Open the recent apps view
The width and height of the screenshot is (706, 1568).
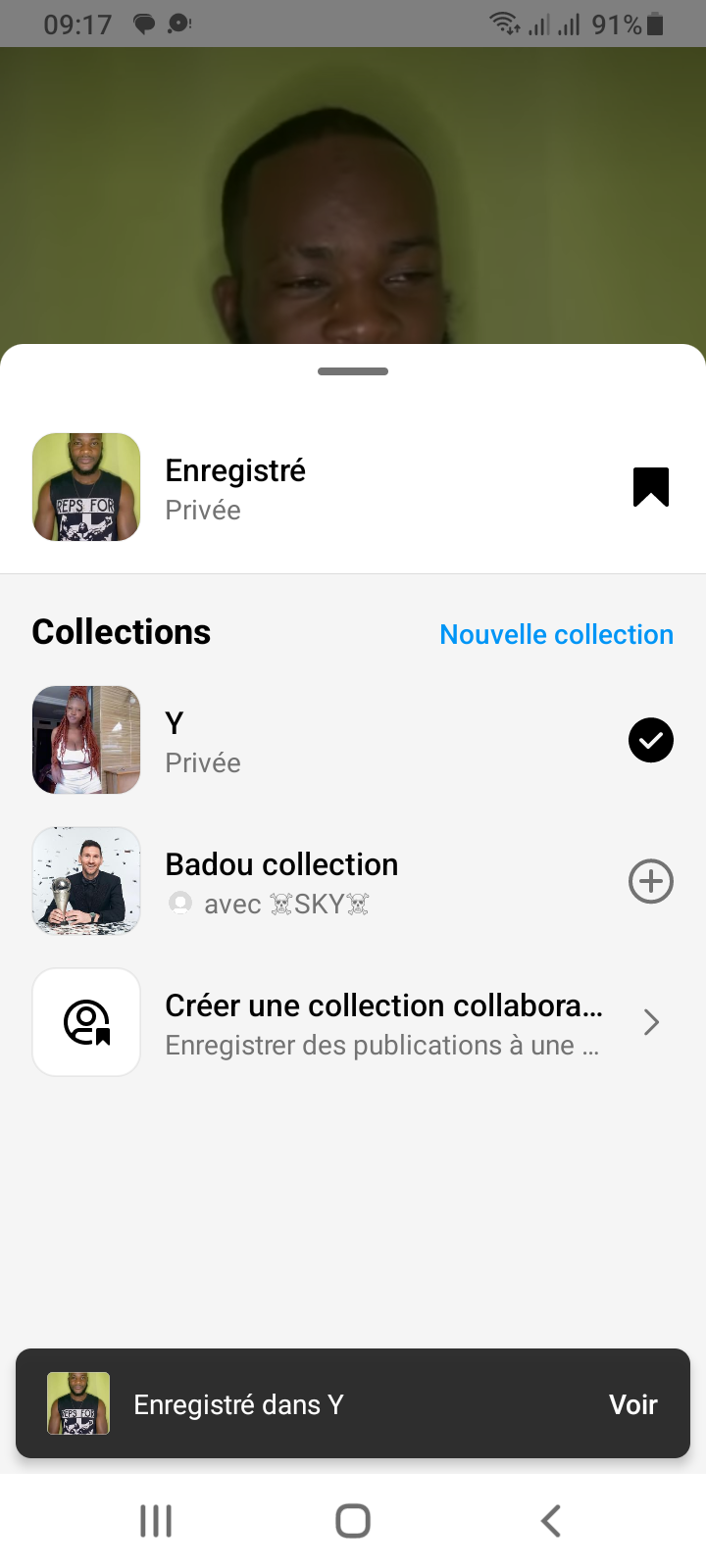point(156,1521)
